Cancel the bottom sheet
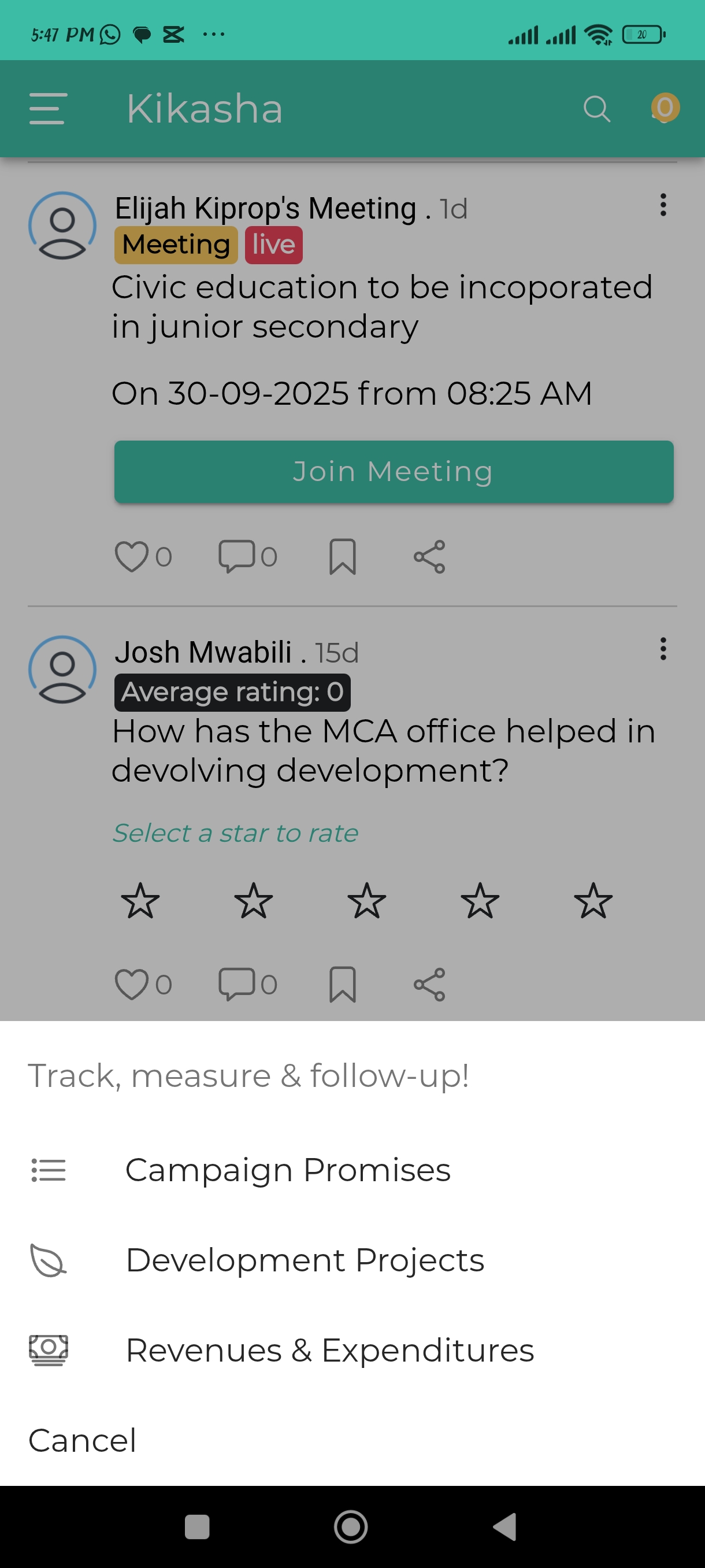The height and width of the screenshot is (1568, 705). [82, 1440]
